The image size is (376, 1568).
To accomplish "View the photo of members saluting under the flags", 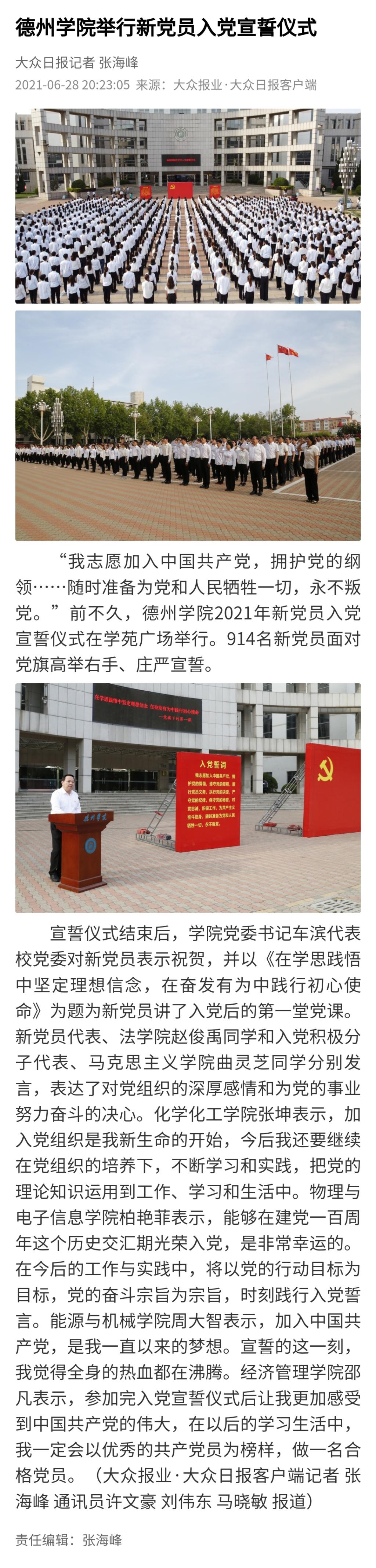I will tap(188, 425).
